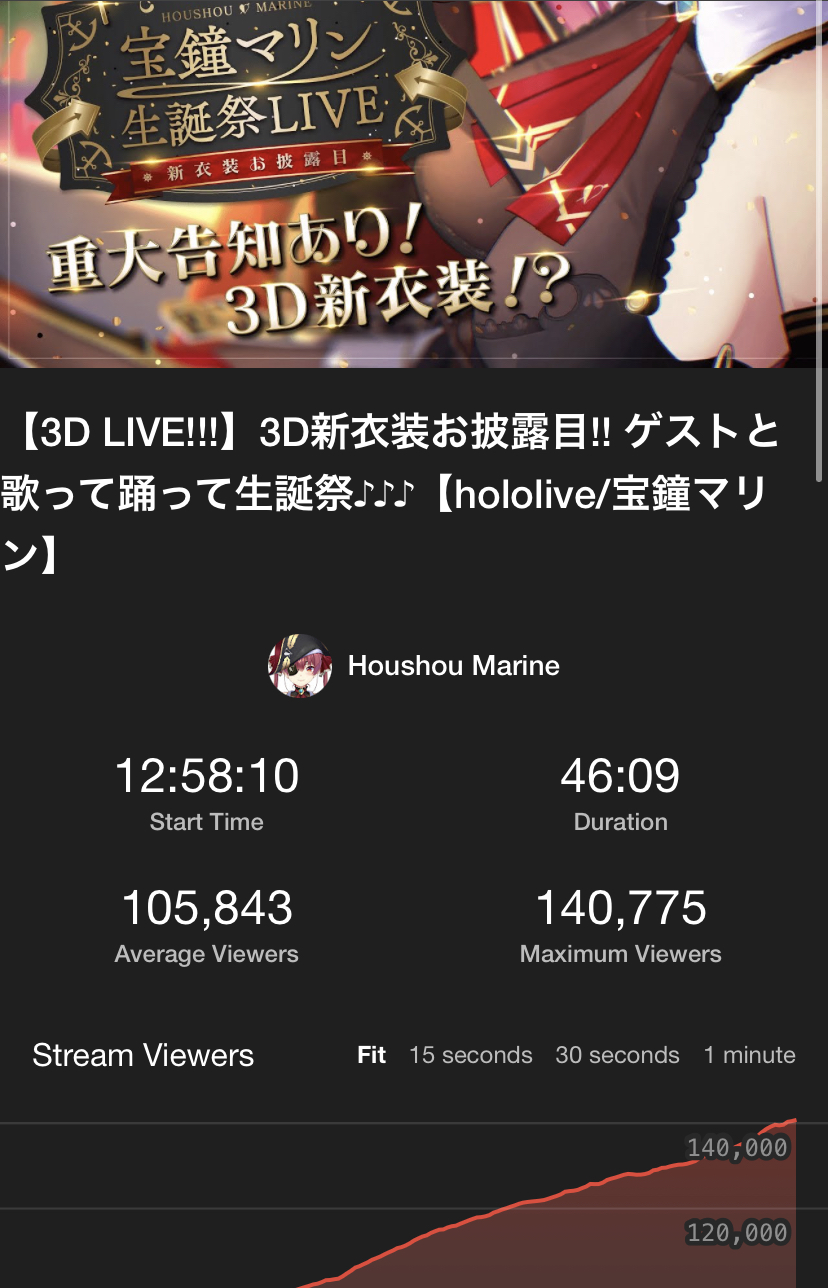Select the 15 seconds interval
The width and height of the screenshot is (828, 1288).
tap(470, 1055)
